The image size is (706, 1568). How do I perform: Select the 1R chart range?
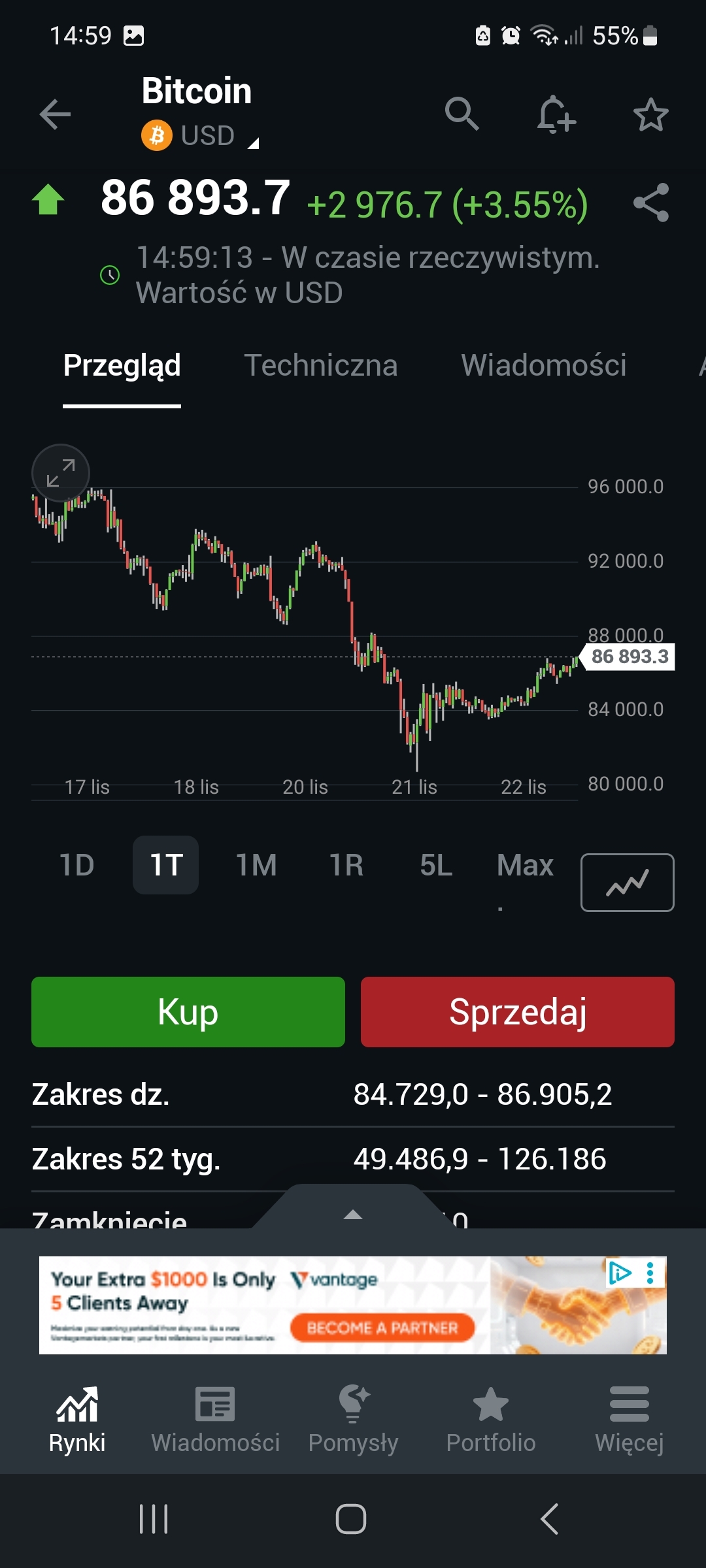point(346,865)
